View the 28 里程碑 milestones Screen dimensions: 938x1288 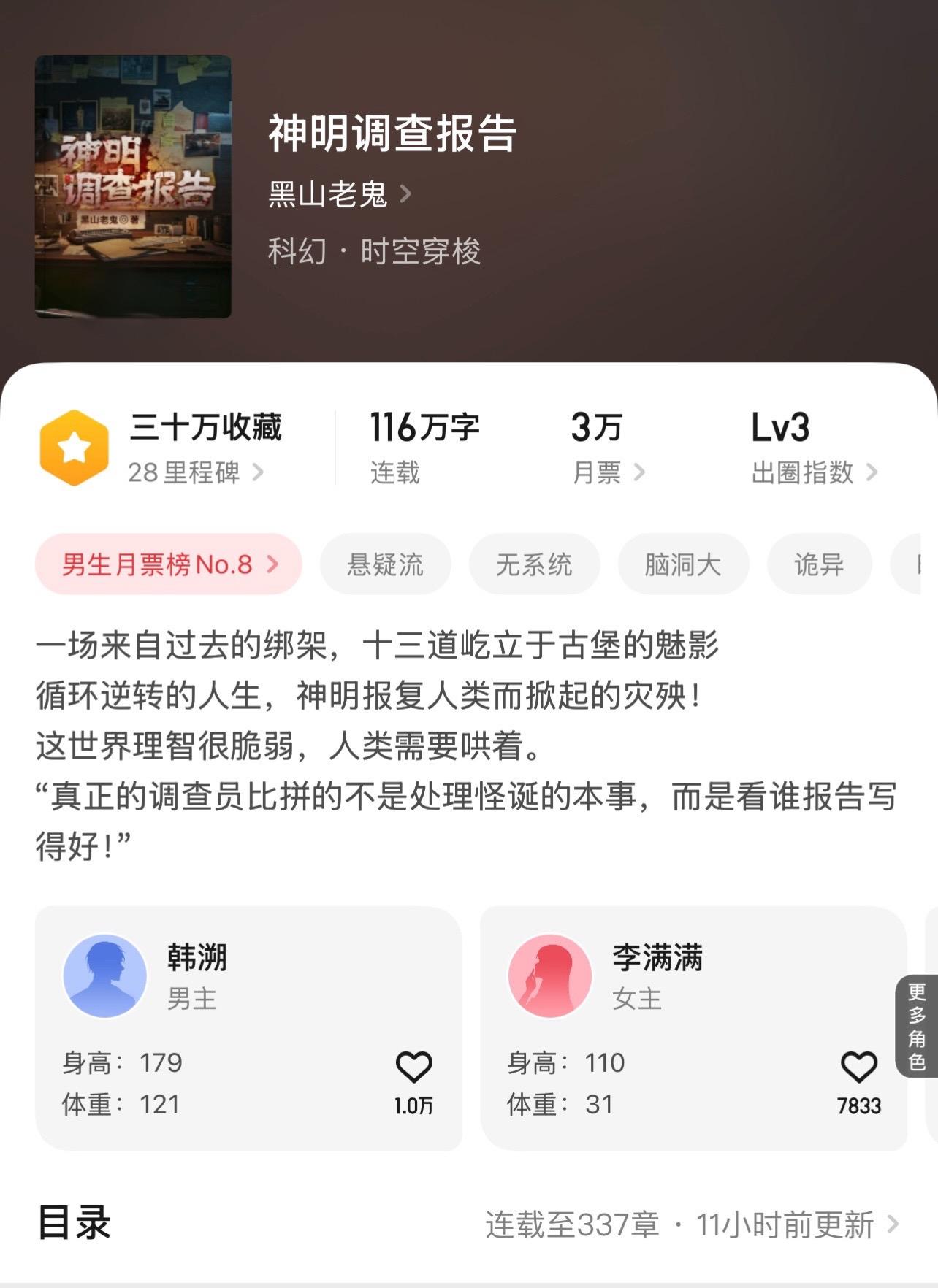point(195,472)
